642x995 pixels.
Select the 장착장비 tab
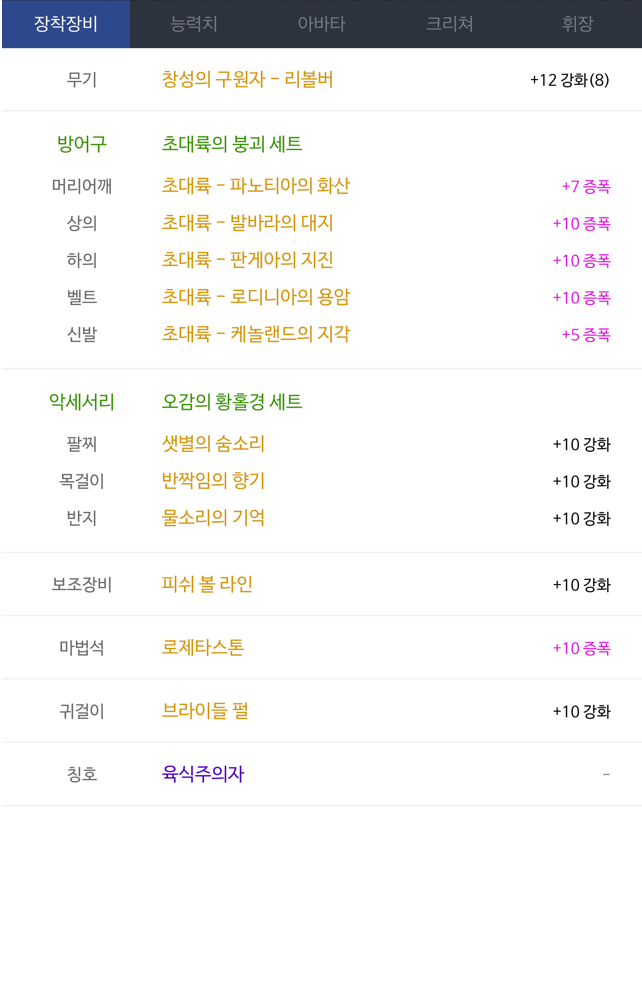65,24
